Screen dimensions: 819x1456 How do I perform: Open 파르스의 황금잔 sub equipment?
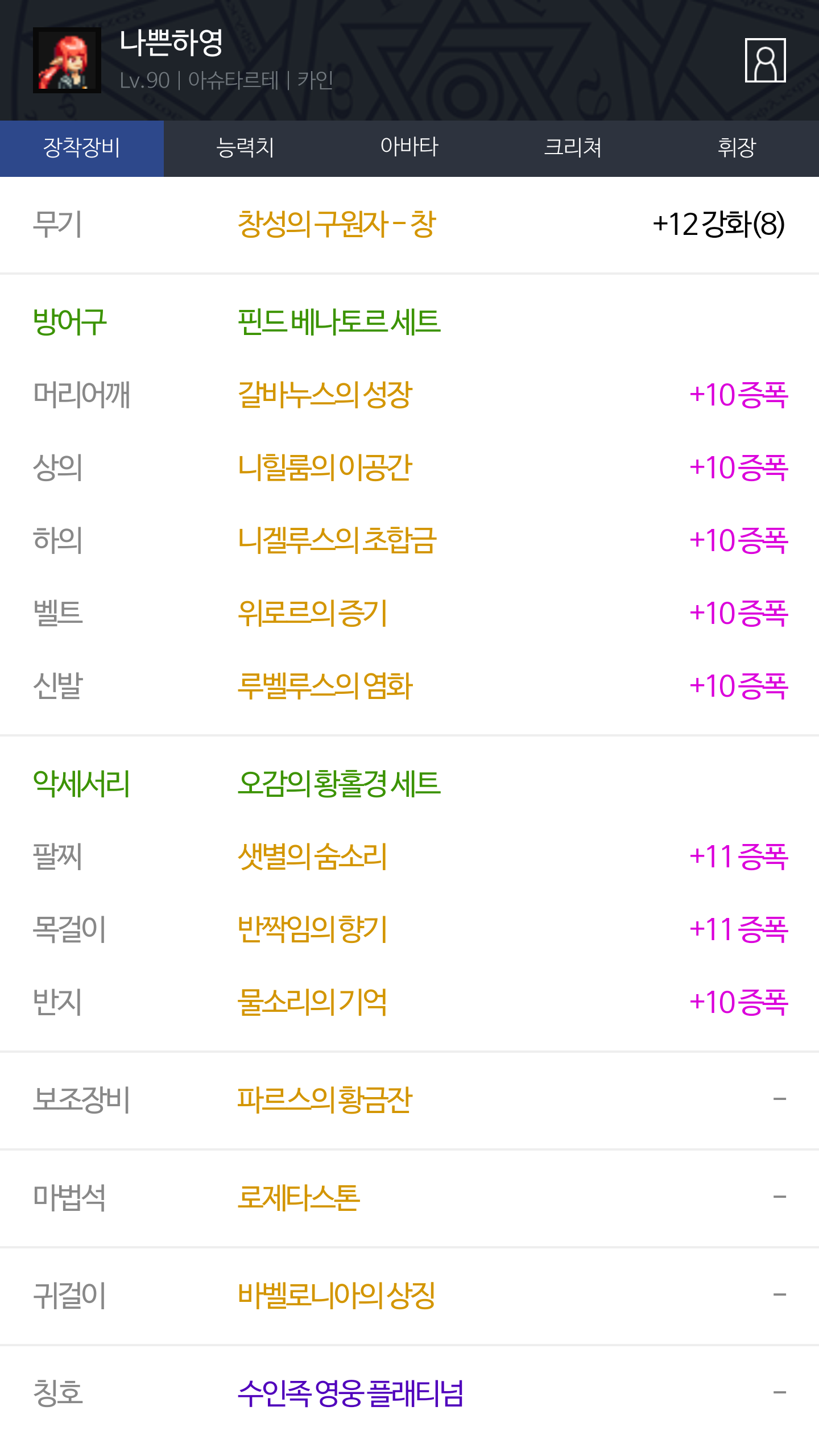click(x=325, y=1099)
